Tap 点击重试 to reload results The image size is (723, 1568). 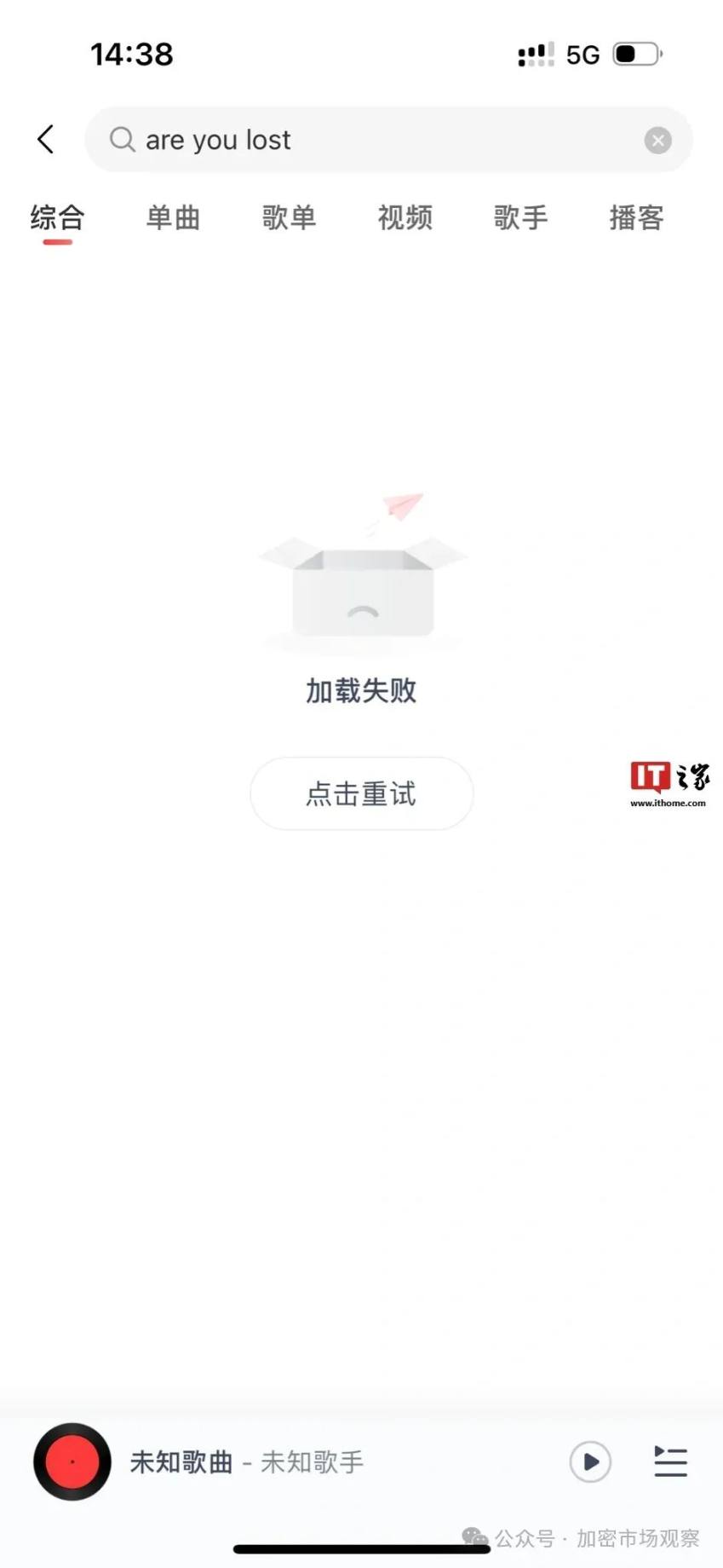tap(361, 793)
